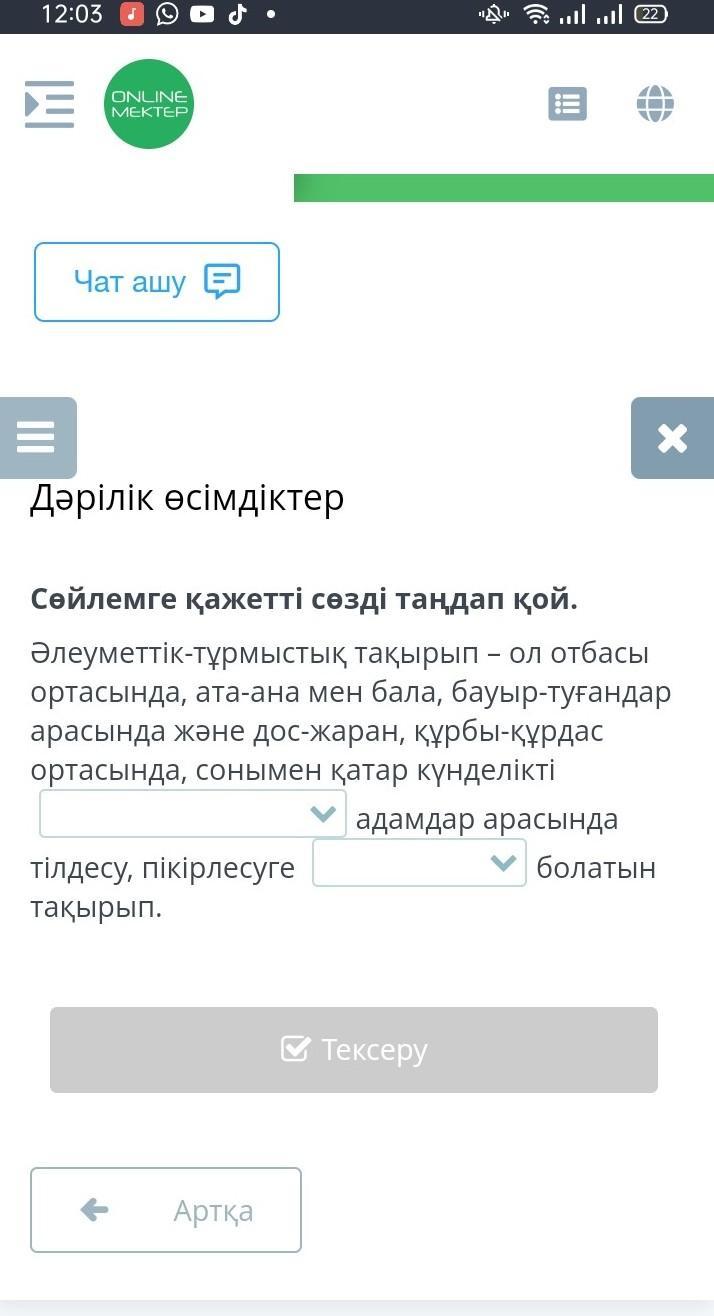
Task: Open chat with Чат ашу button
Action: pyautogui.click(x=157, y=282)
